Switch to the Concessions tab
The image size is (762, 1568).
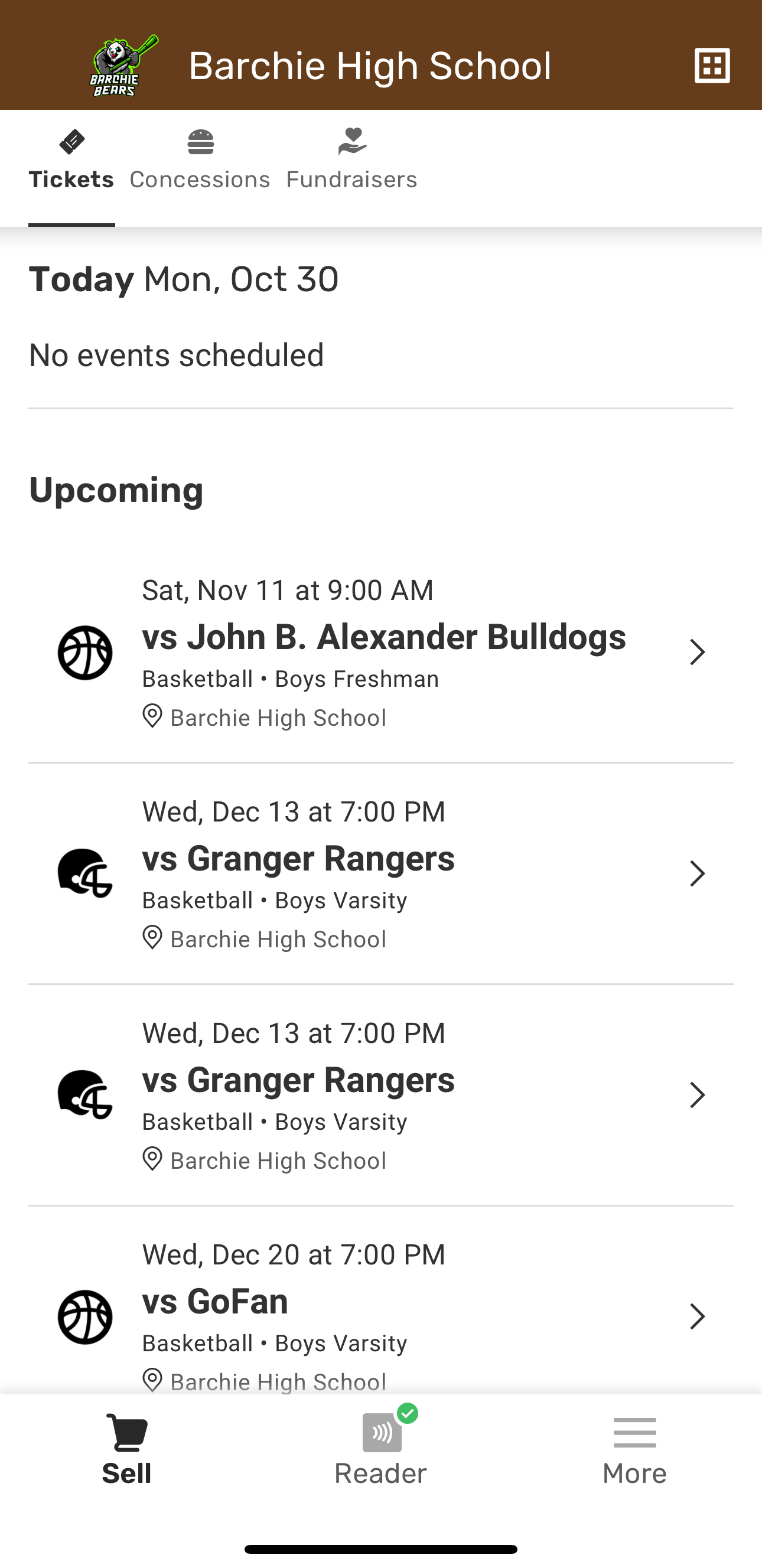[200, 161]
